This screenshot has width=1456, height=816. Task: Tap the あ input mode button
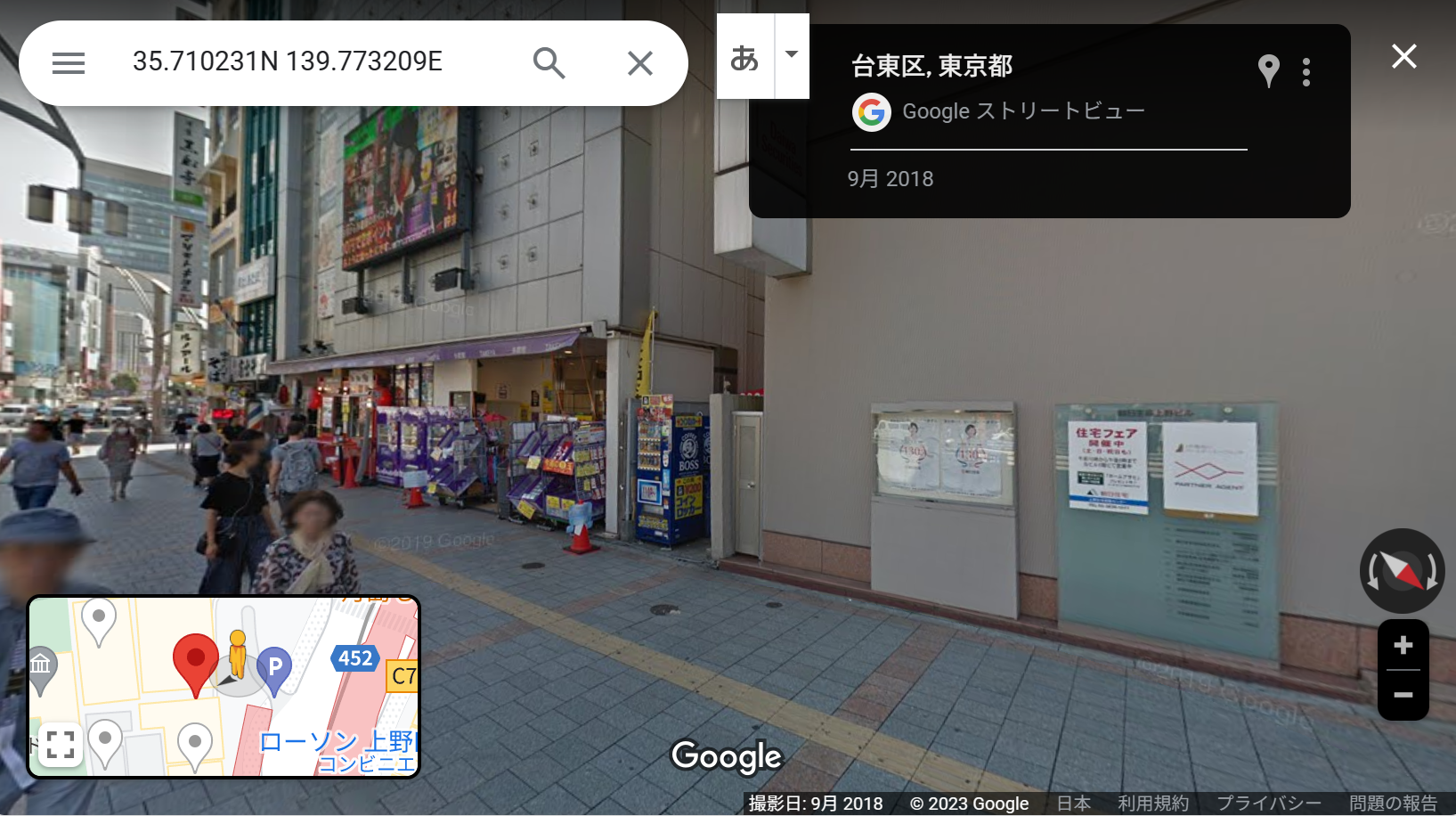pos(744,58)
